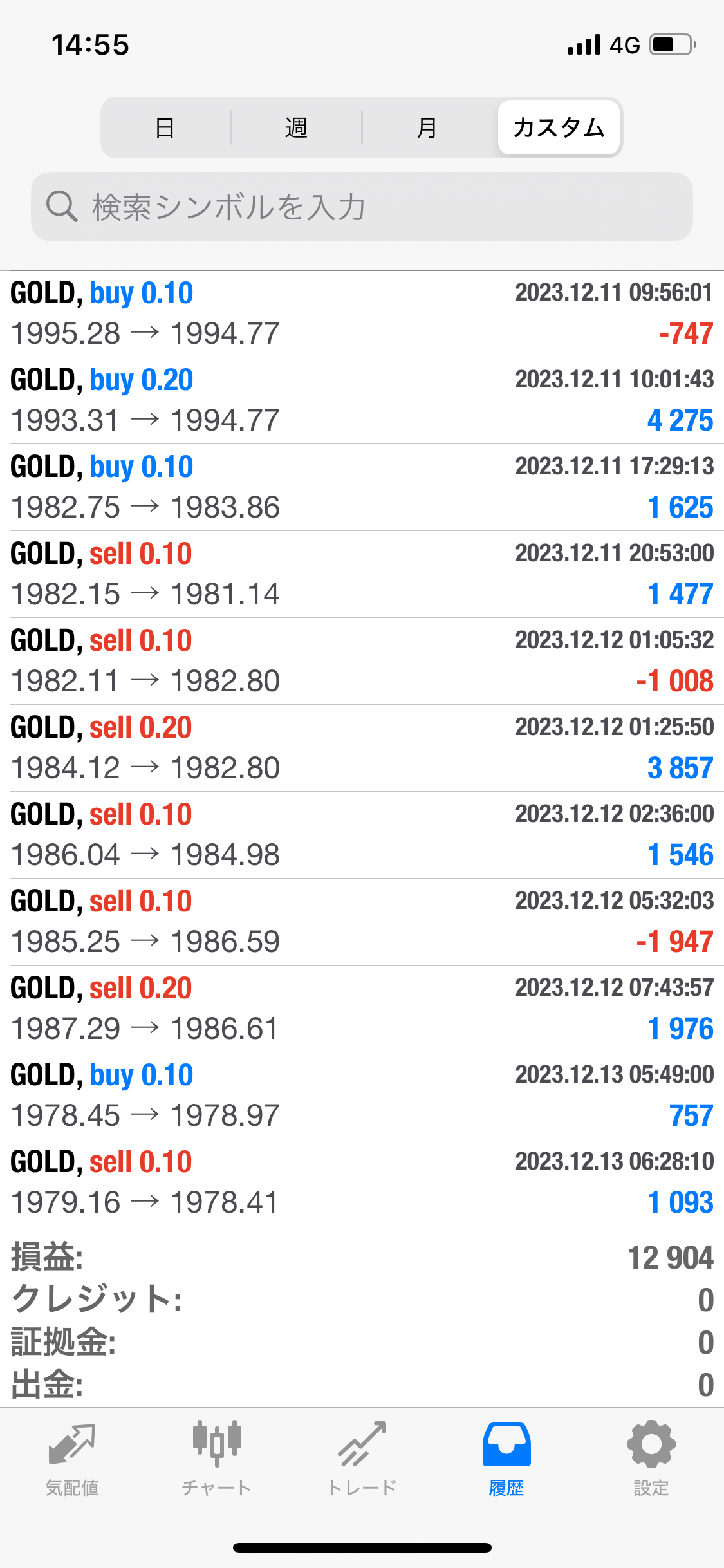The image size is (724, 1568).
Task: Select the 履歴 history tab
Action: [x=506, y=1459]
